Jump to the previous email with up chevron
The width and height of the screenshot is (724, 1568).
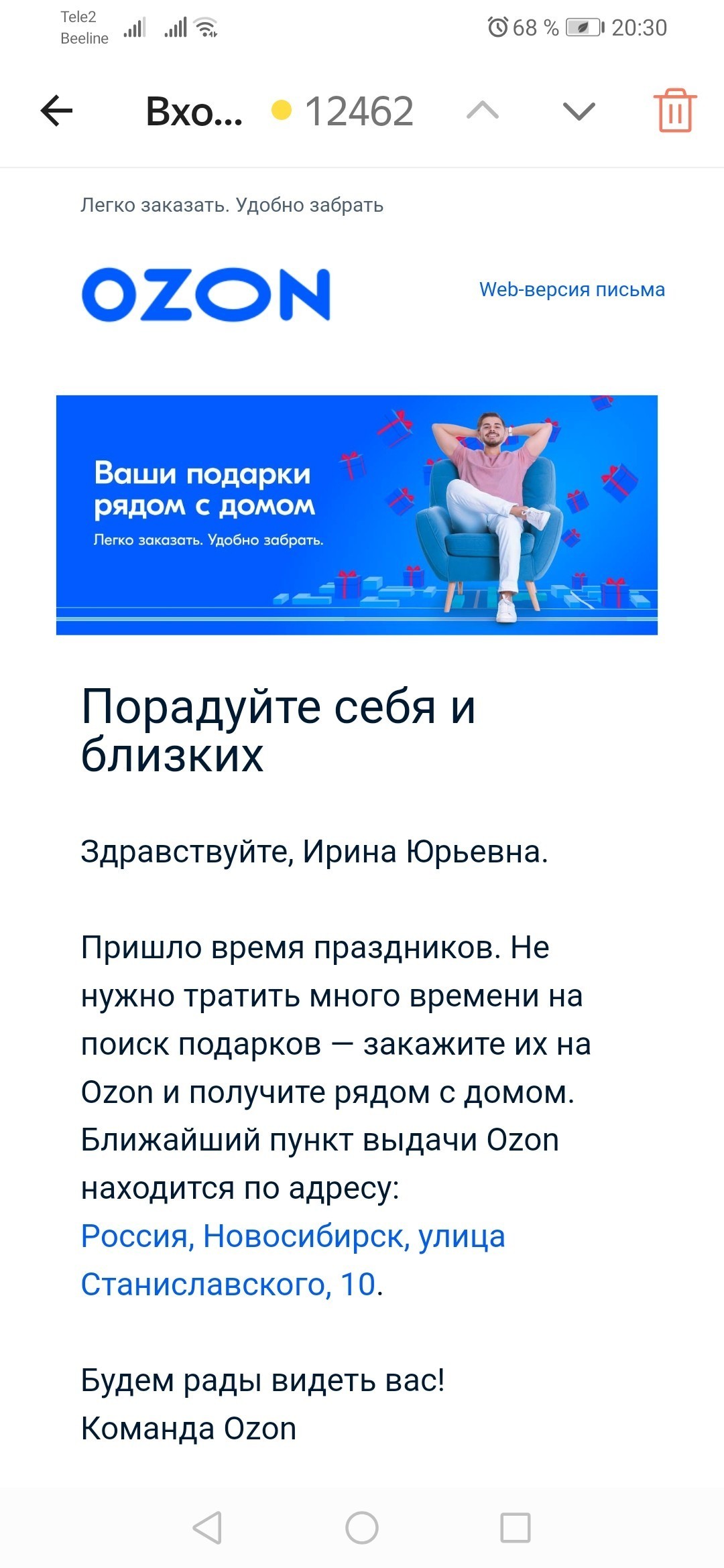coord(483,111)
